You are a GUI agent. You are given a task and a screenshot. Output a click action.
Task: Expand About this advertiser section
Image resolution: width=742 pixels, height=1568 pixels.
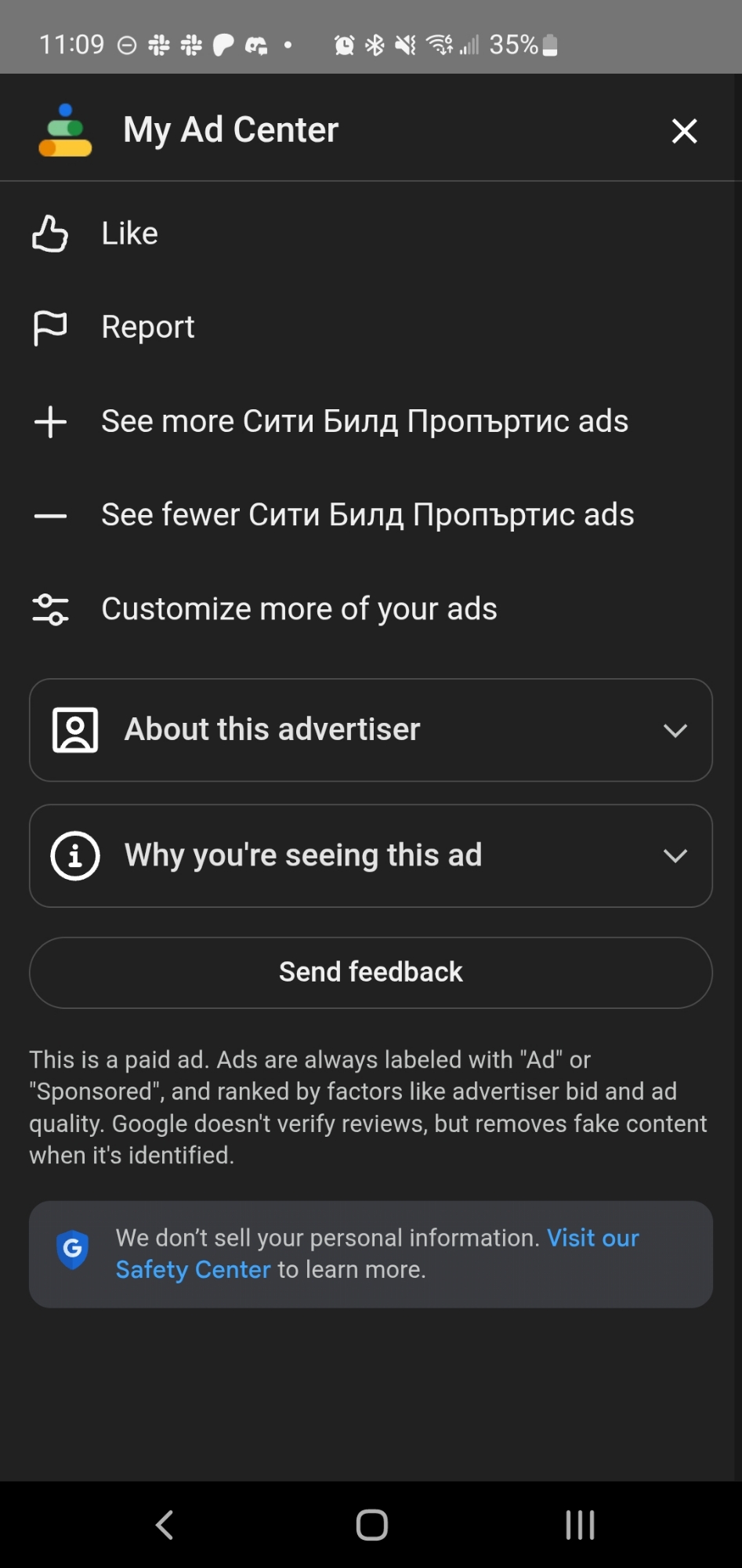point(371,730)
